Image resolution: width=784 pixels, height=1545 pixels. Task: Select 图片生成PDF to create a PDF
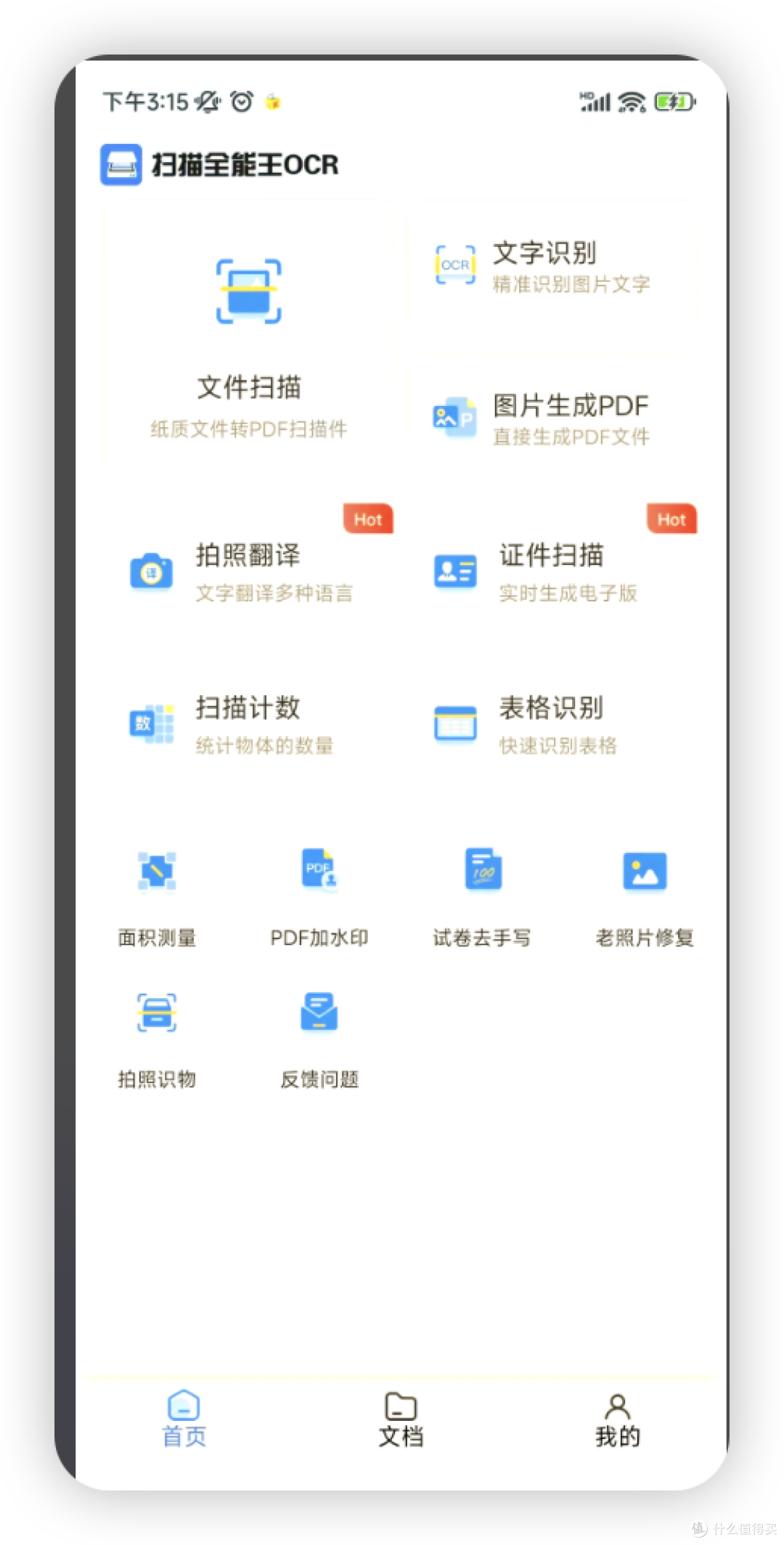click(x=553, y=418)
